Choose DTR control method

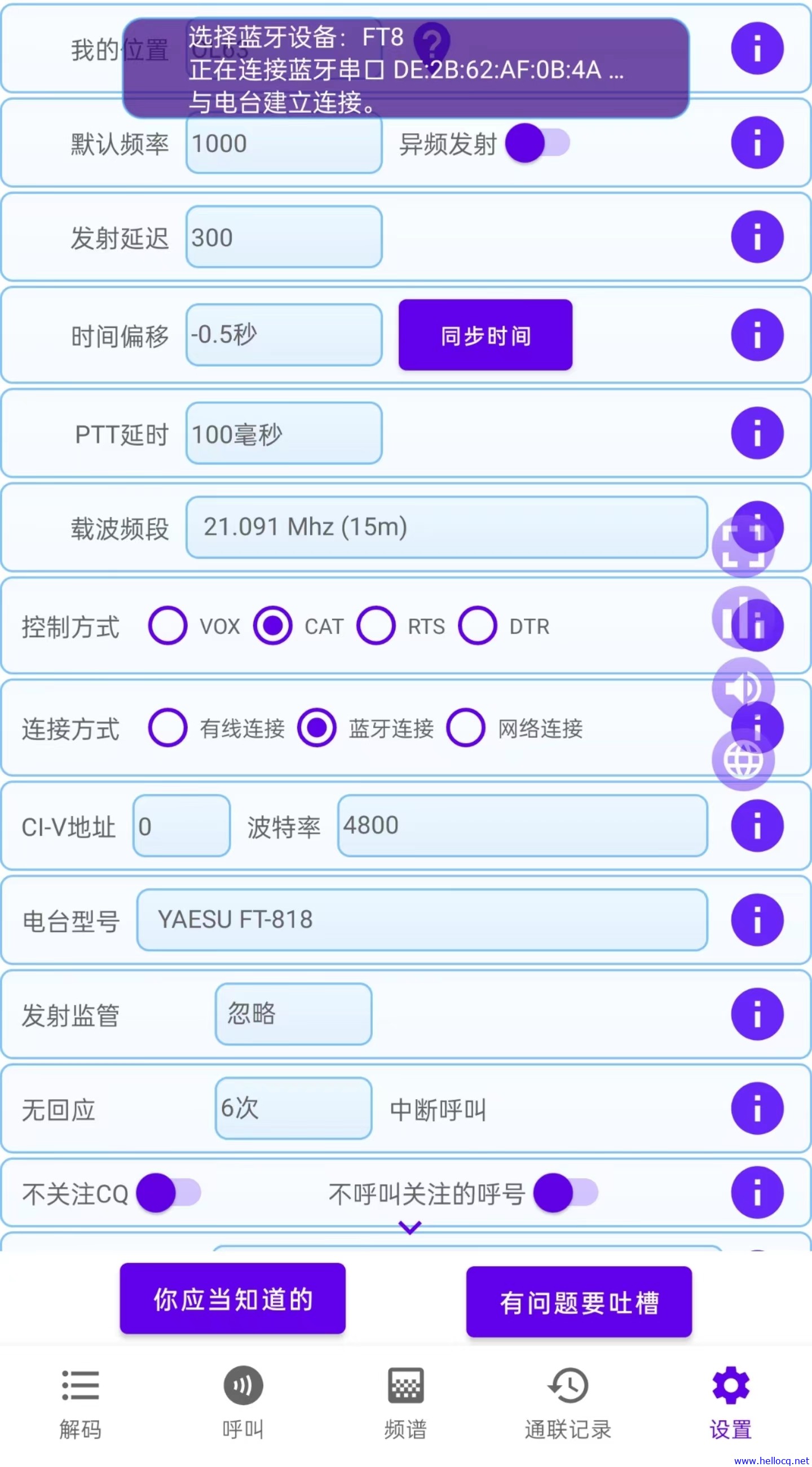click(478, 625)
